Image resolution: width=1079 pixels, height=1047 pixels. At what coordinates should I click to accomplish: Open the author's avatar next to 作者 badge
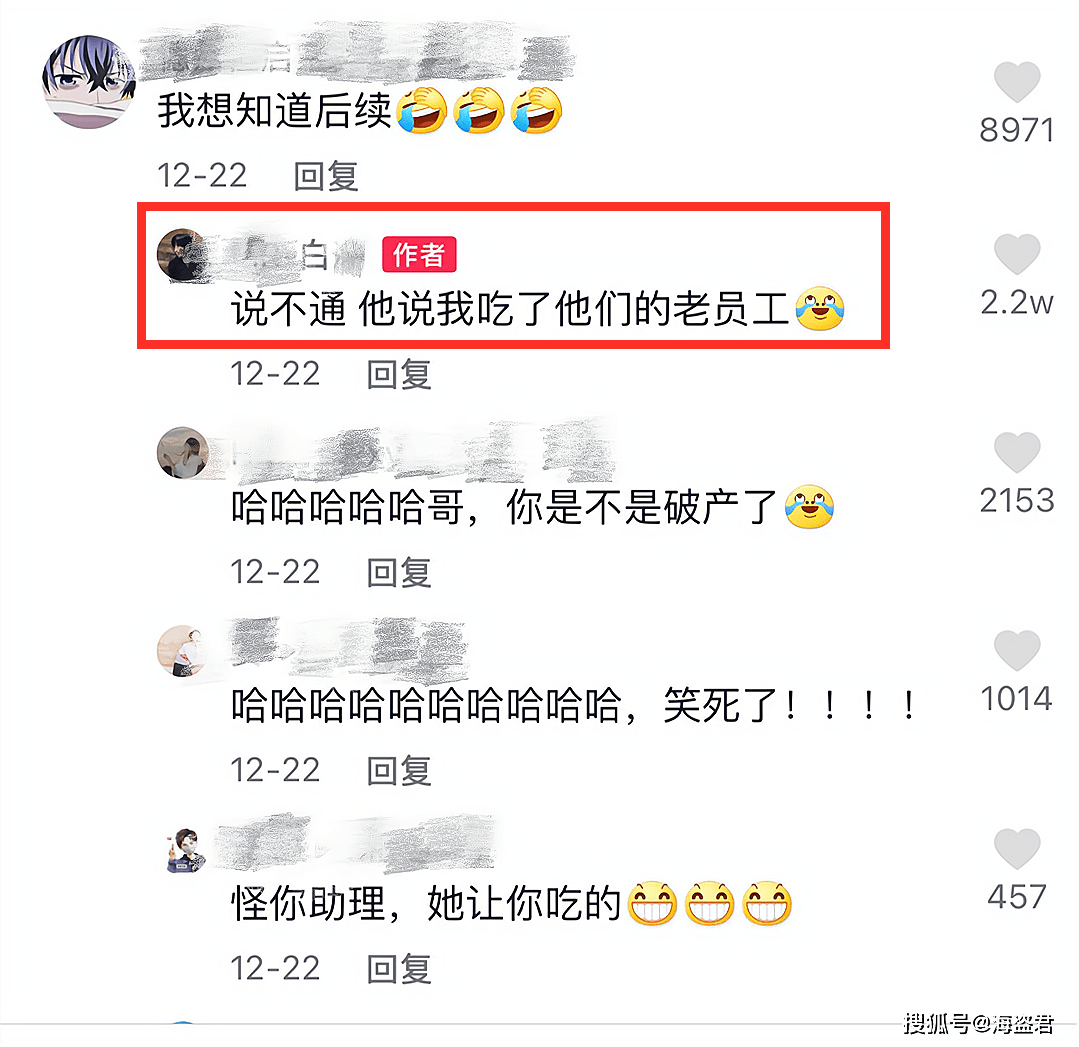pyautogui.click(x=183, y=256)
